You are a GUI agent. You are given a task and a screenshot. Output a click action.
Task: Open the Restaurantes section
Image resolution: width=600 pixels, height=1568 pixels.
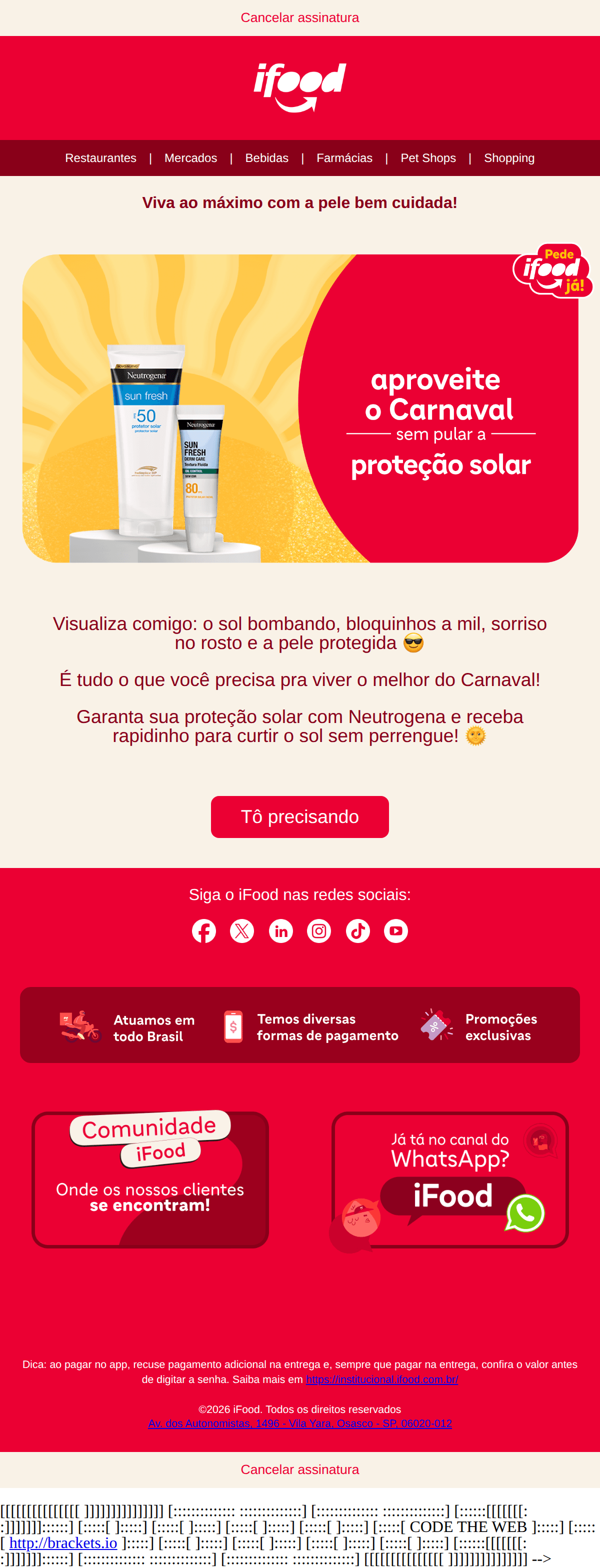click(x=100, y=158)
